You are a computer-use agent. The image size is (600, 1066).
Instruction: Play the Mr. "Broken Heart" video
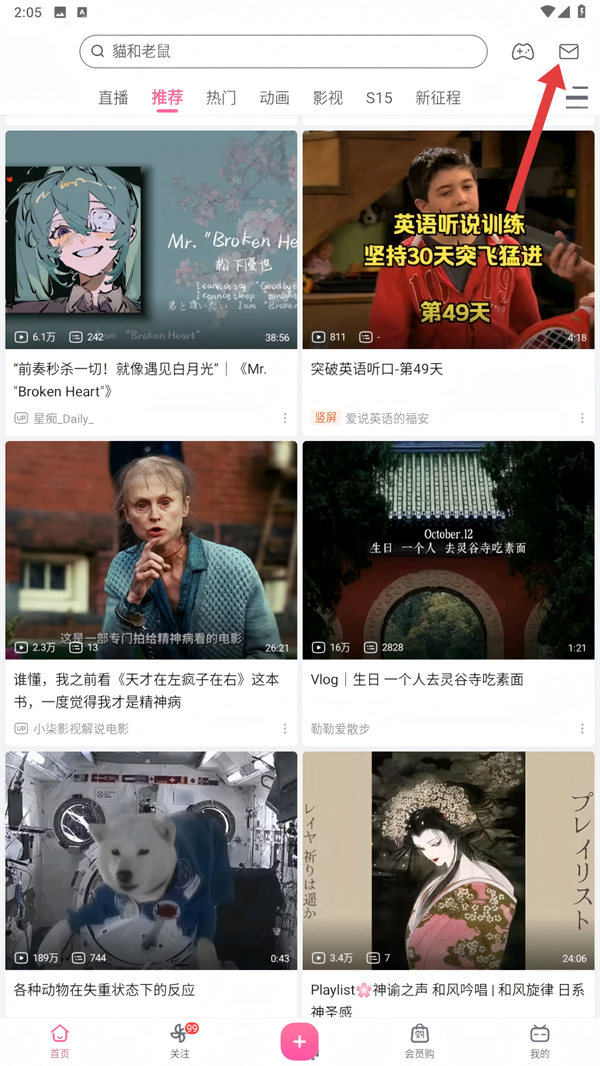point(151,240)
